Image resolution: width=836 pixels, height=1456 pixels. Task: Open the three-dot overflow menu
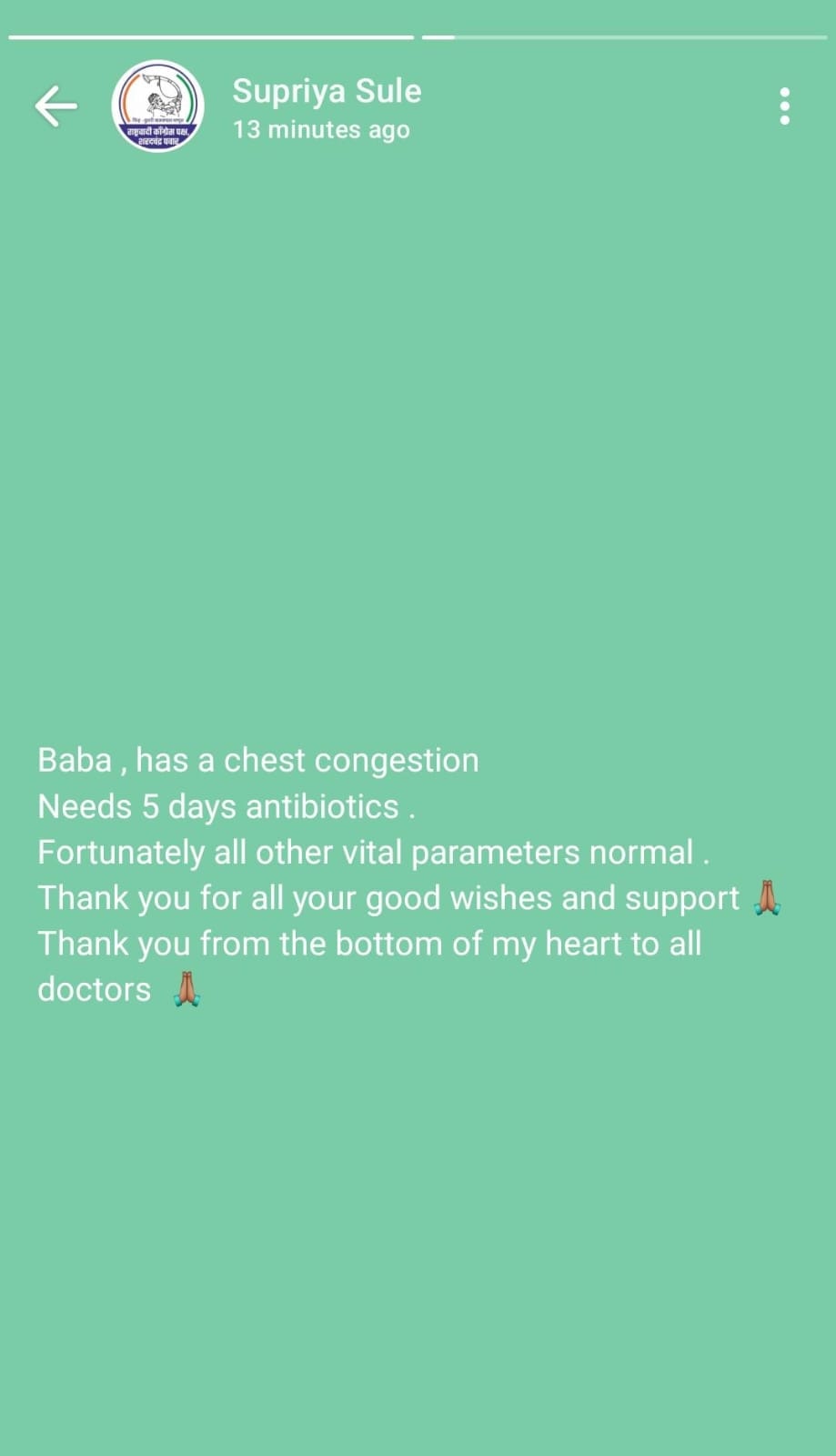784,106
